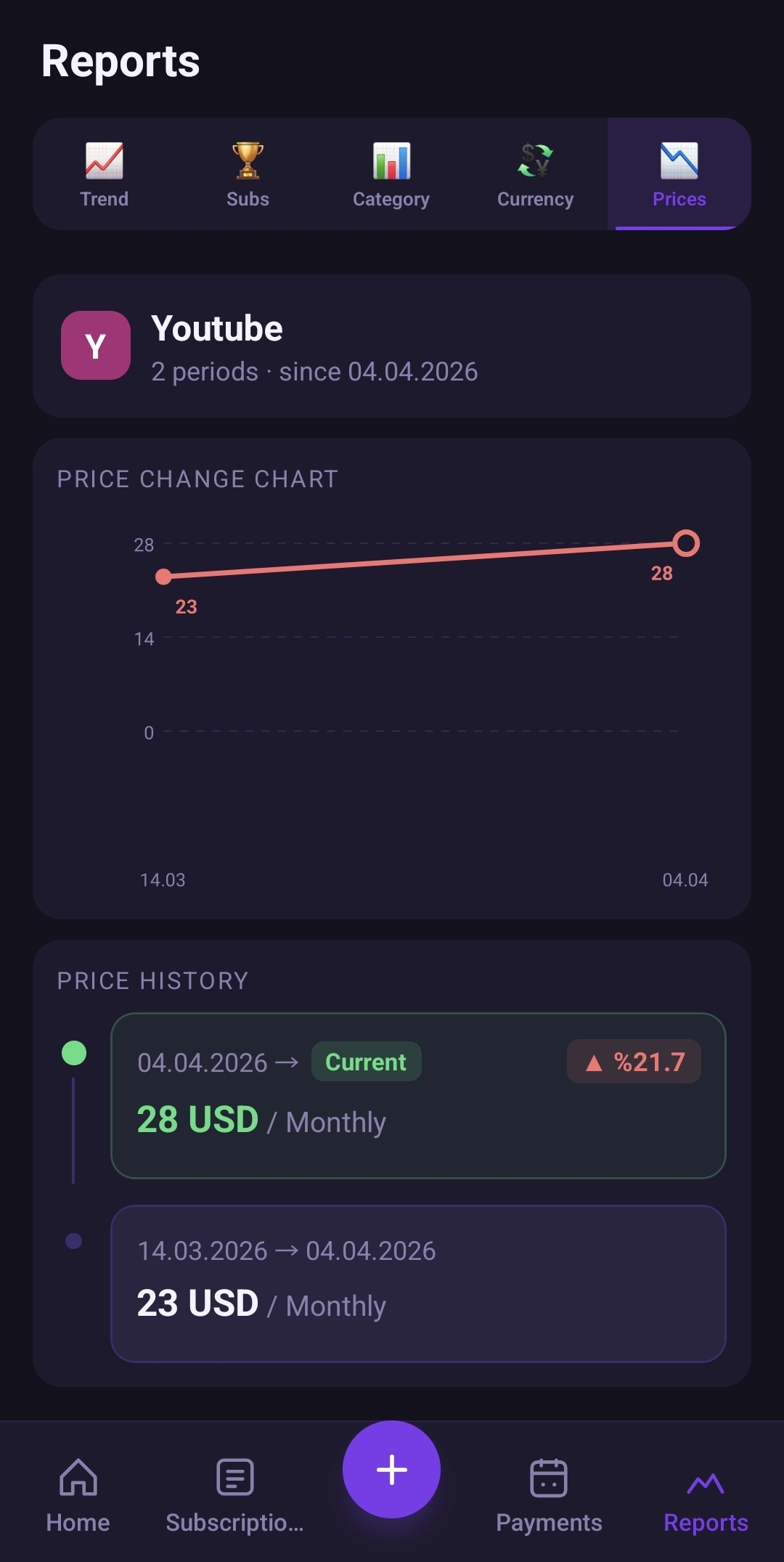
Task: Select the Youtube subscription card
Action: [392, 345]
